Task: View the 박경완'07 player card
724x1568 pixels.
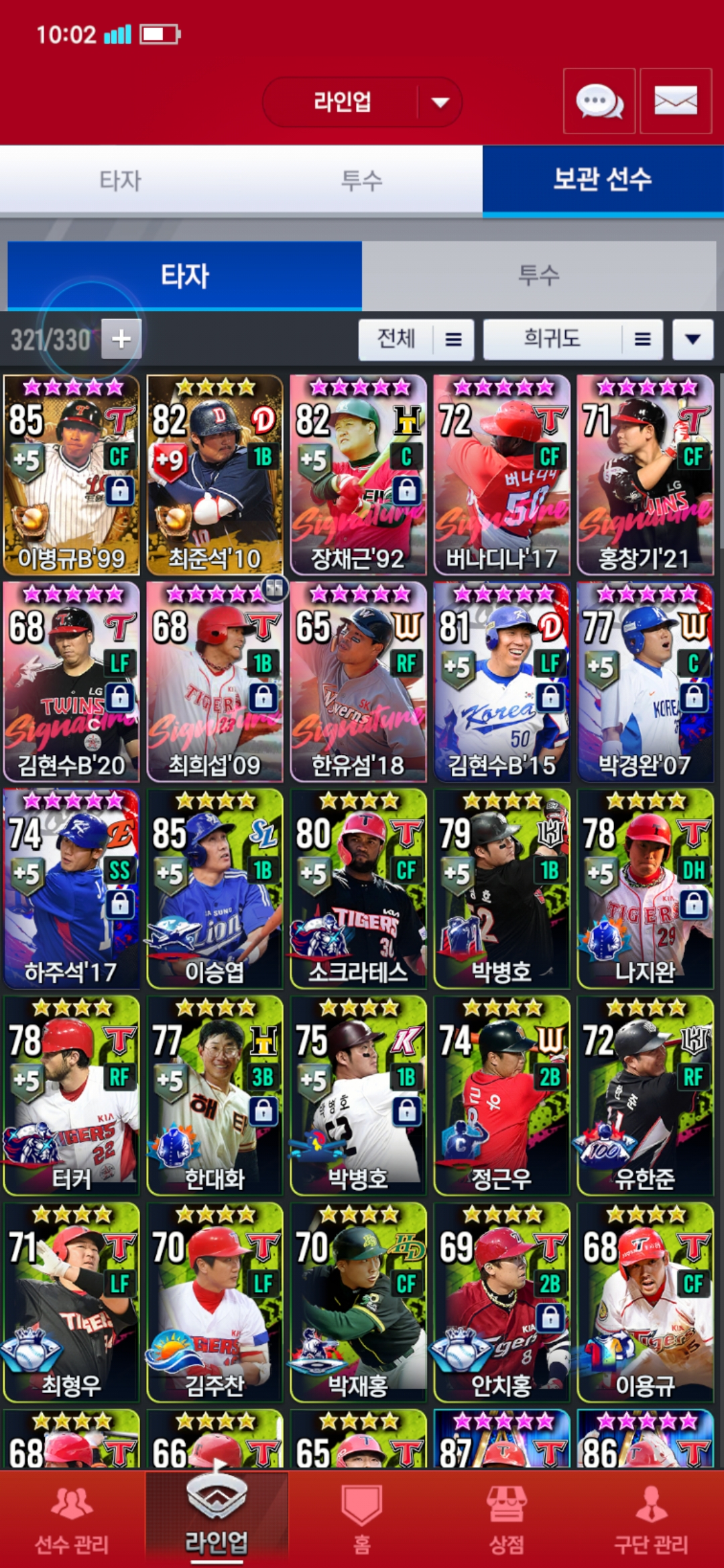Action: coord(645,681)
